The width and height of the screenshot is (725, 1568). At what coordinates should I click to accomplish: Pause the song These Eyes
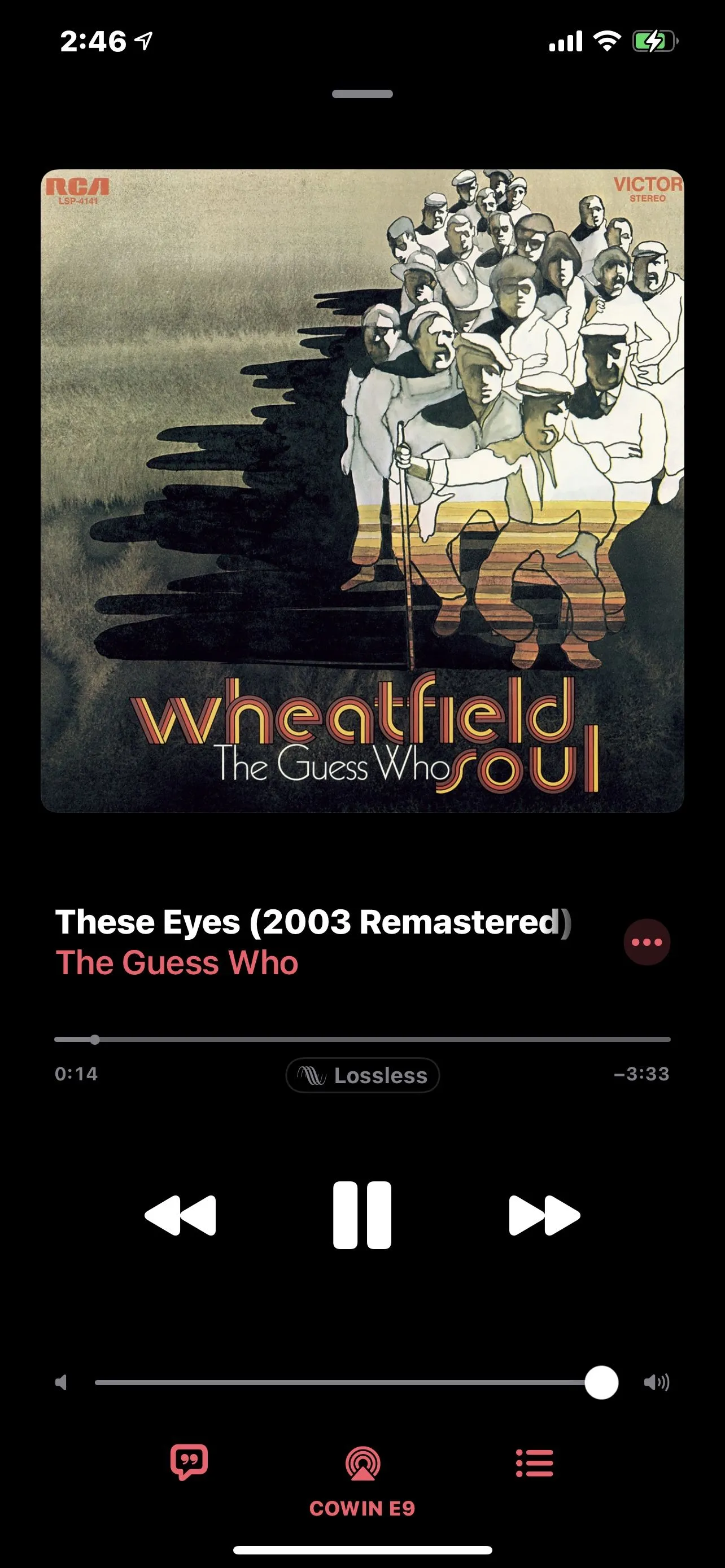(362, 1215)
